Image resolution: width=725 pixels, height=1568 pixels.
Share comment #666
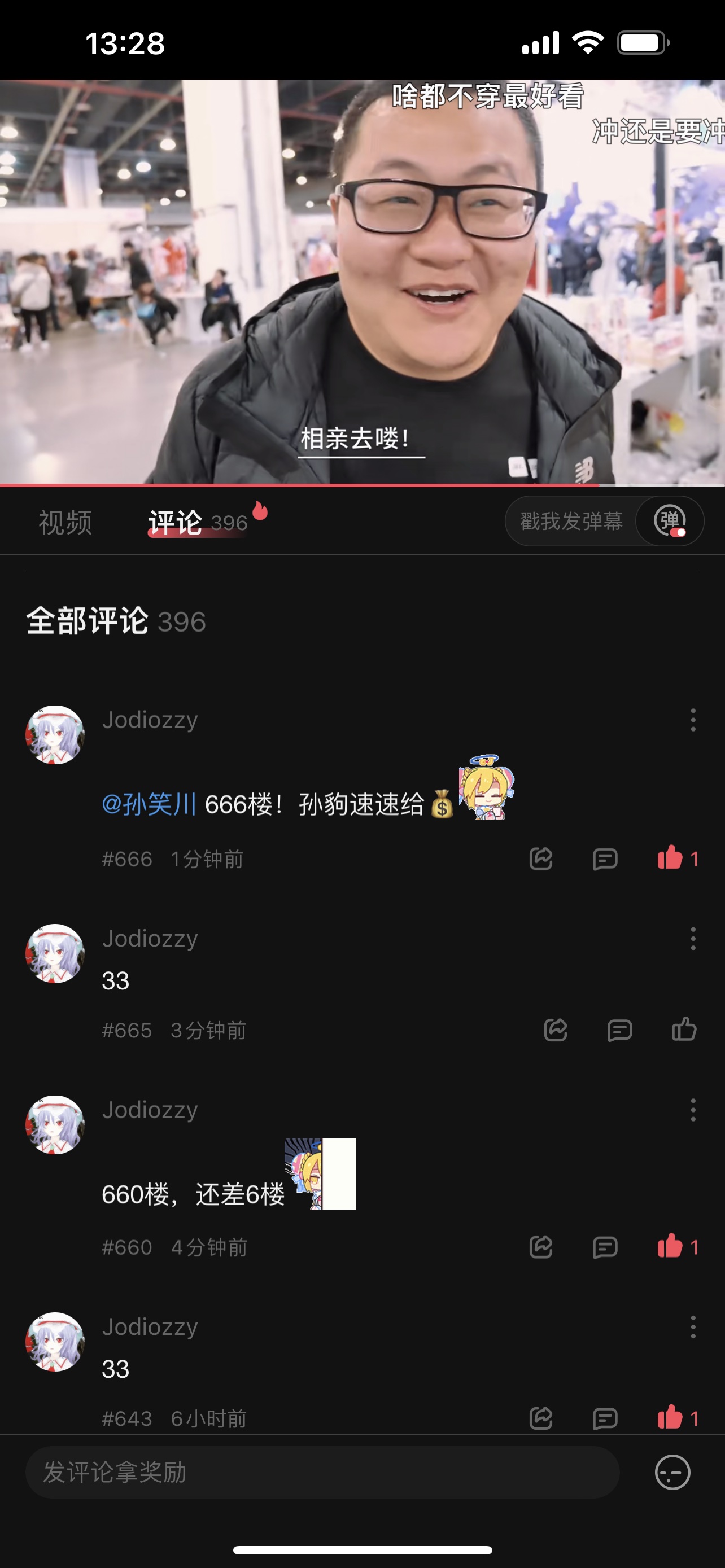point(540,859)
